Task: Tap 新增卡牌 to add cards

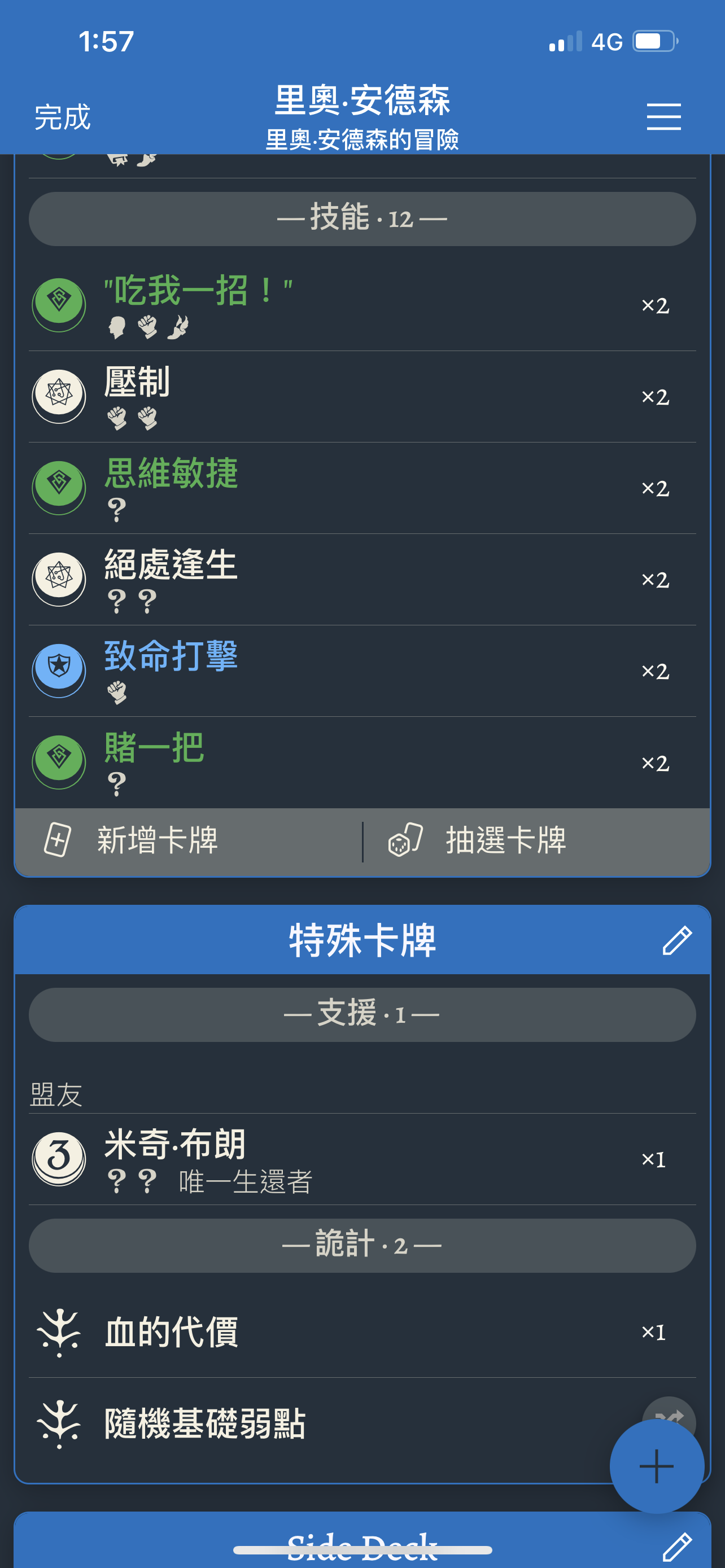Action: 188,841
